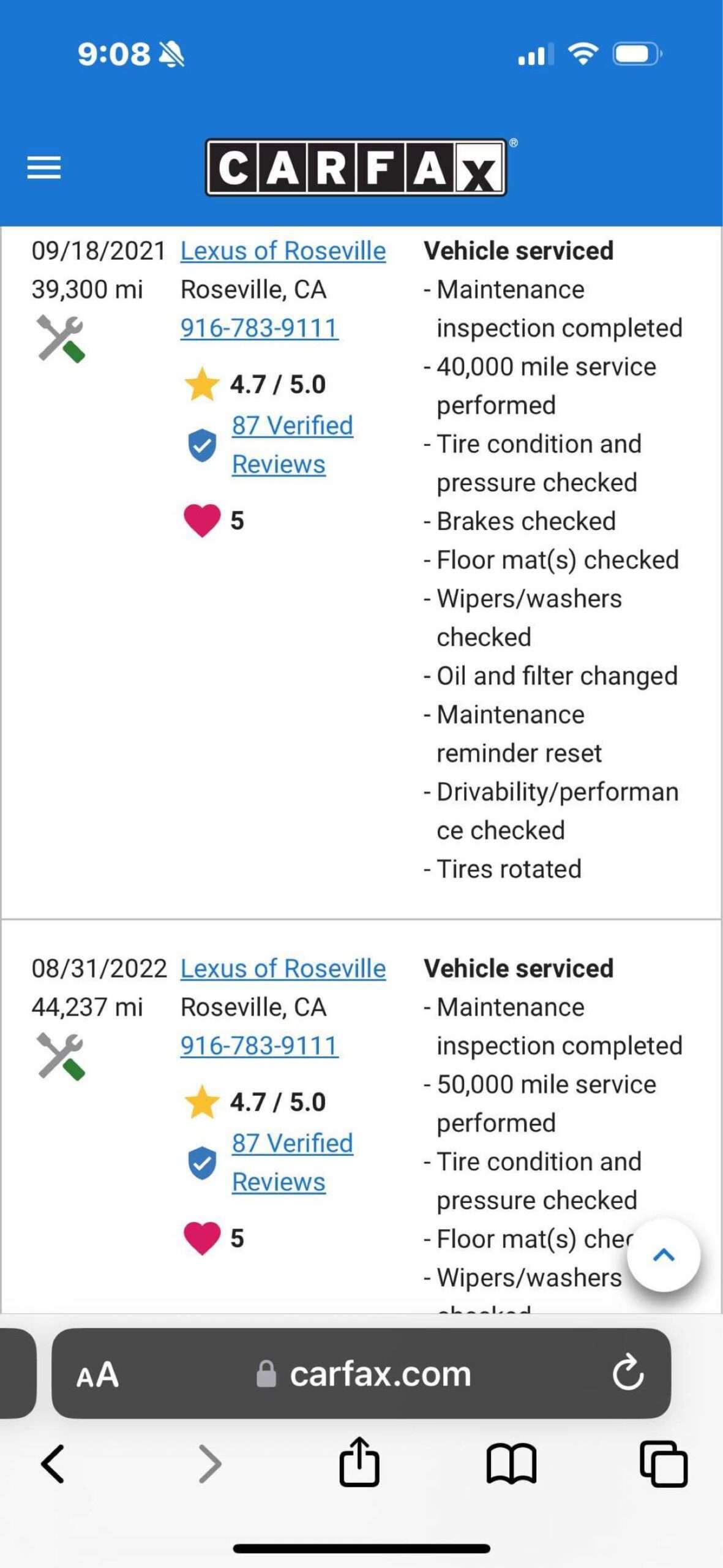Open the AA reader options in Safari
Image resolution: width=723 pixels, height=1568 pixels.
97,1375
